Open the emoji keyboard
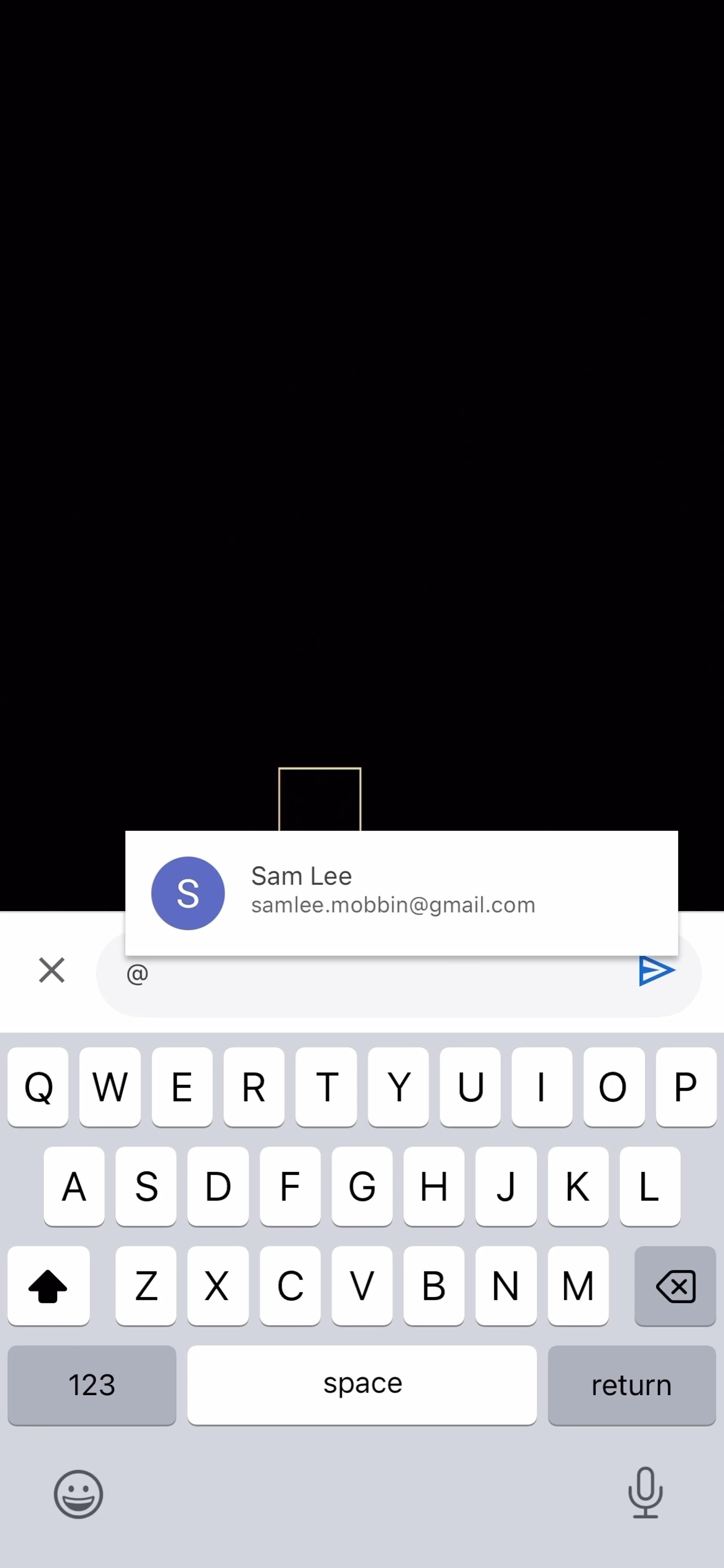The width and height of the screenshot is (724, 1568). pyautogui.click(x=78, y=1494)
